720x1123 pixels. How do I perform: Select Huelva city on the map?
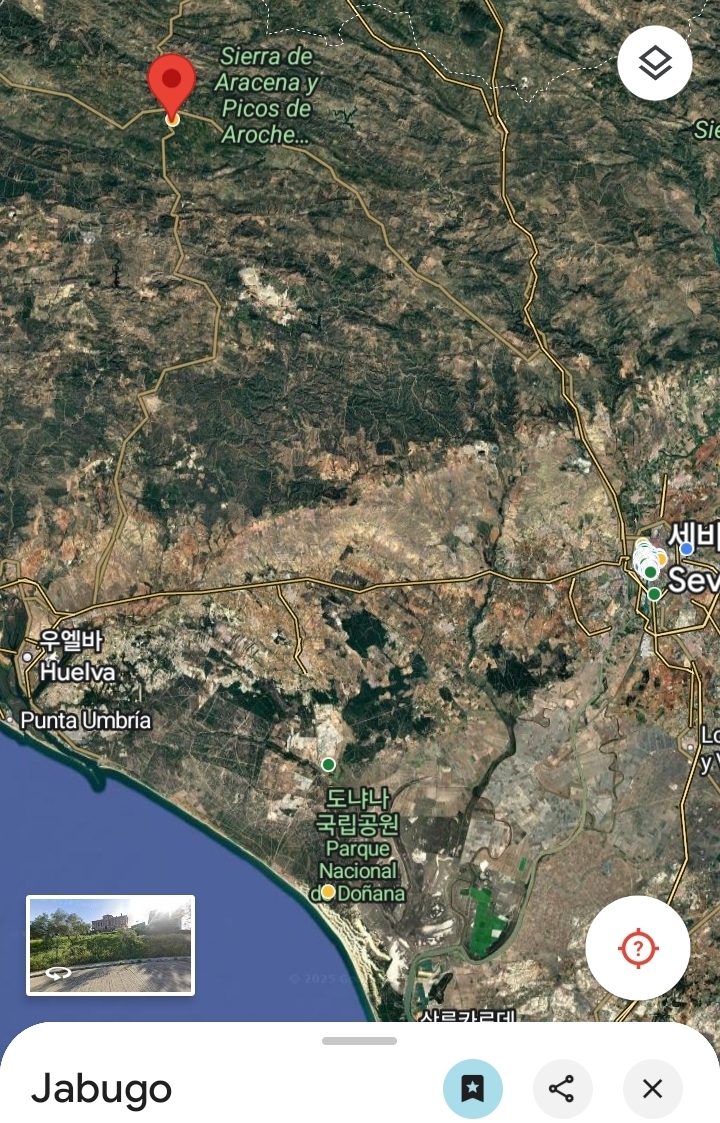point(76,671)
